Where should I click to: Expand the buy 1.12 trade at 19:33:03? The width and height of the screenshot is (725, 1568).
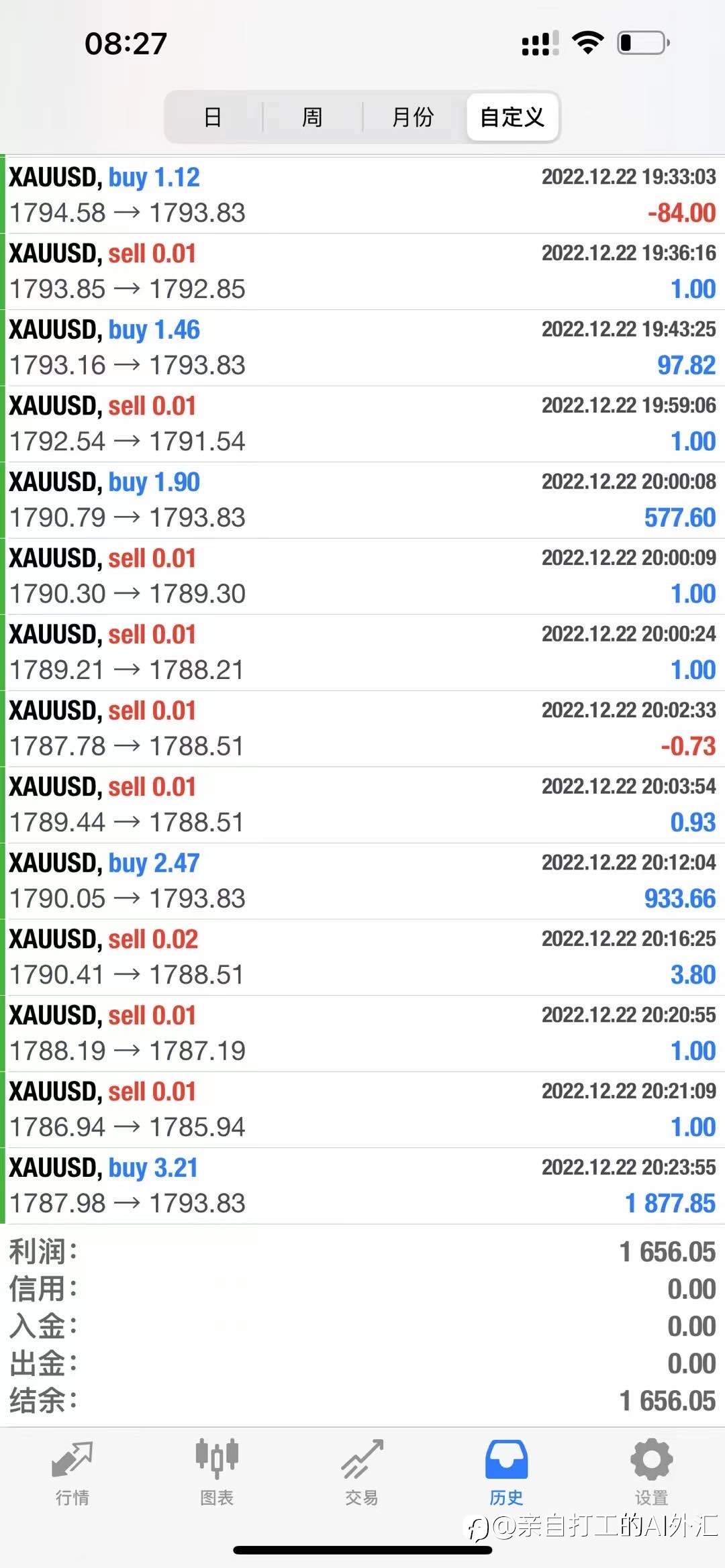362,195
